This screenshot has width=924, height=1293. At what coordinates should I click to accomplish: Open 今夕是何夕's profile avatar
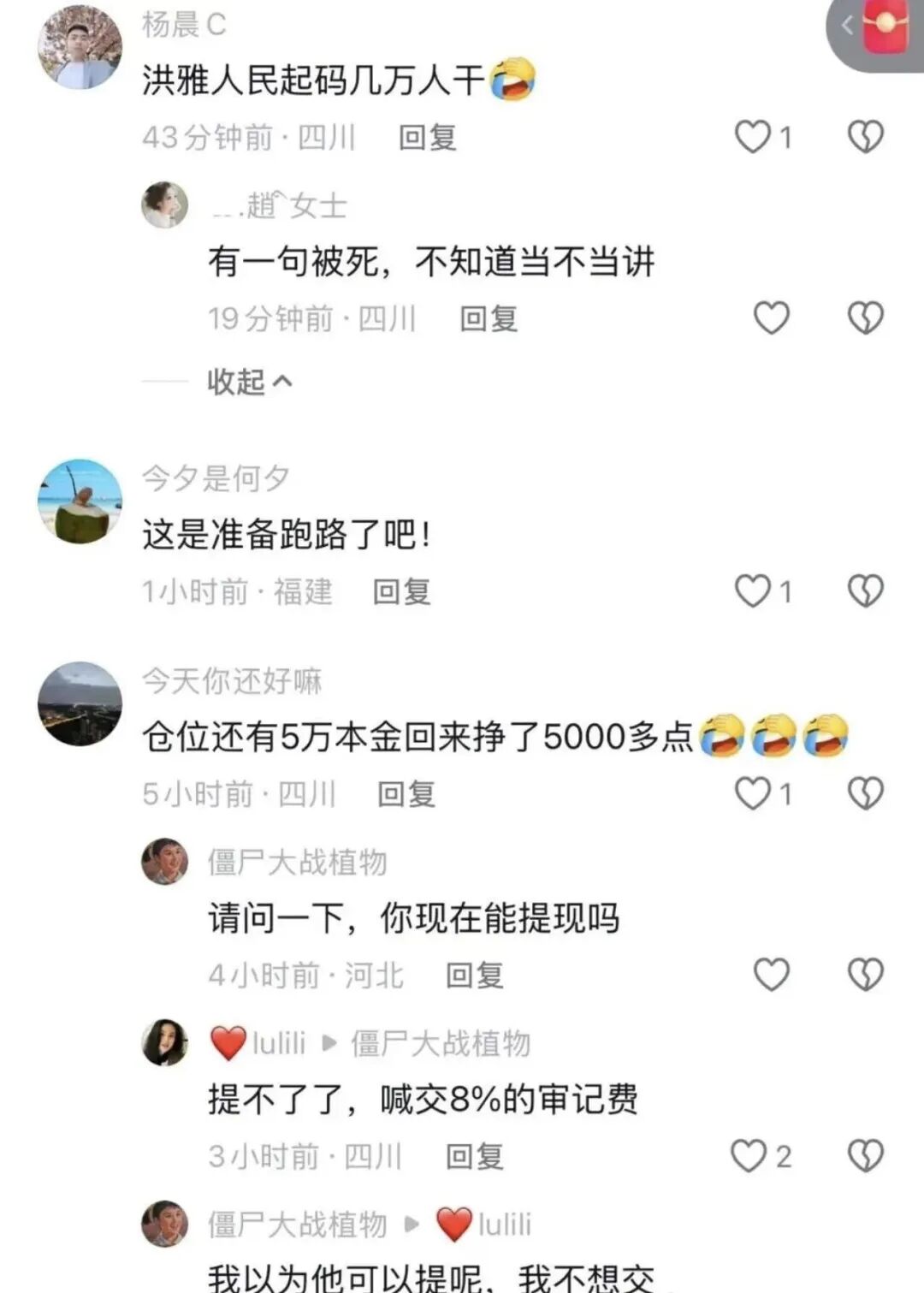(80, 501)
